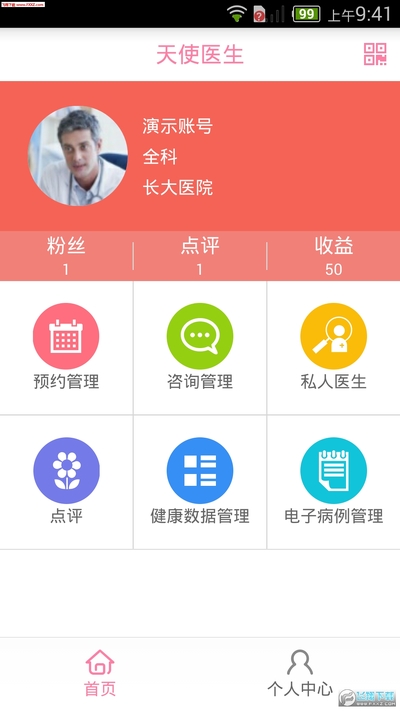The image size is (400, 711).
Task: Open 咨询管理 consultation management
Action: pos(200,347)
